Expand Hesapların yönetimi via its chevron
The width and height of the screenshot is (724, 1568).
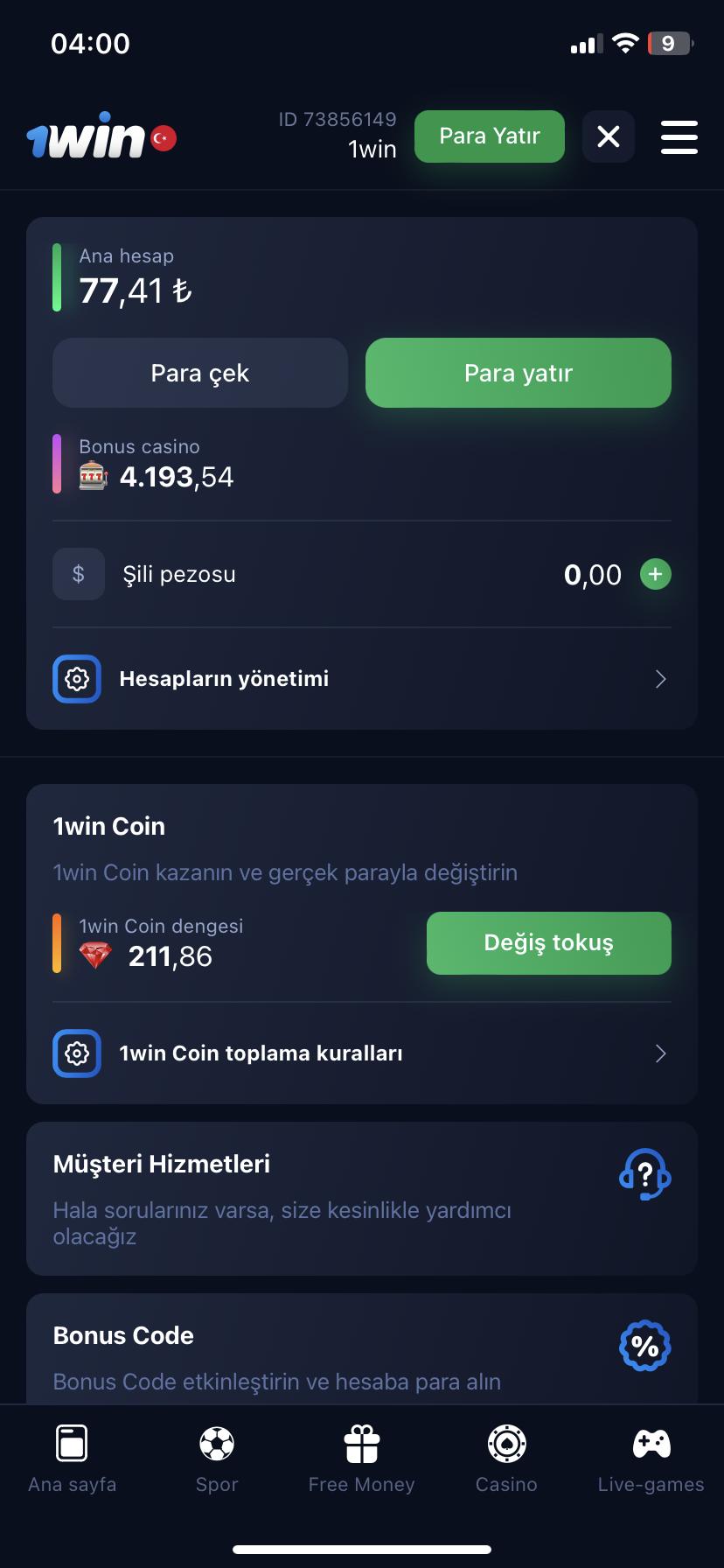(x=661, y=678)
